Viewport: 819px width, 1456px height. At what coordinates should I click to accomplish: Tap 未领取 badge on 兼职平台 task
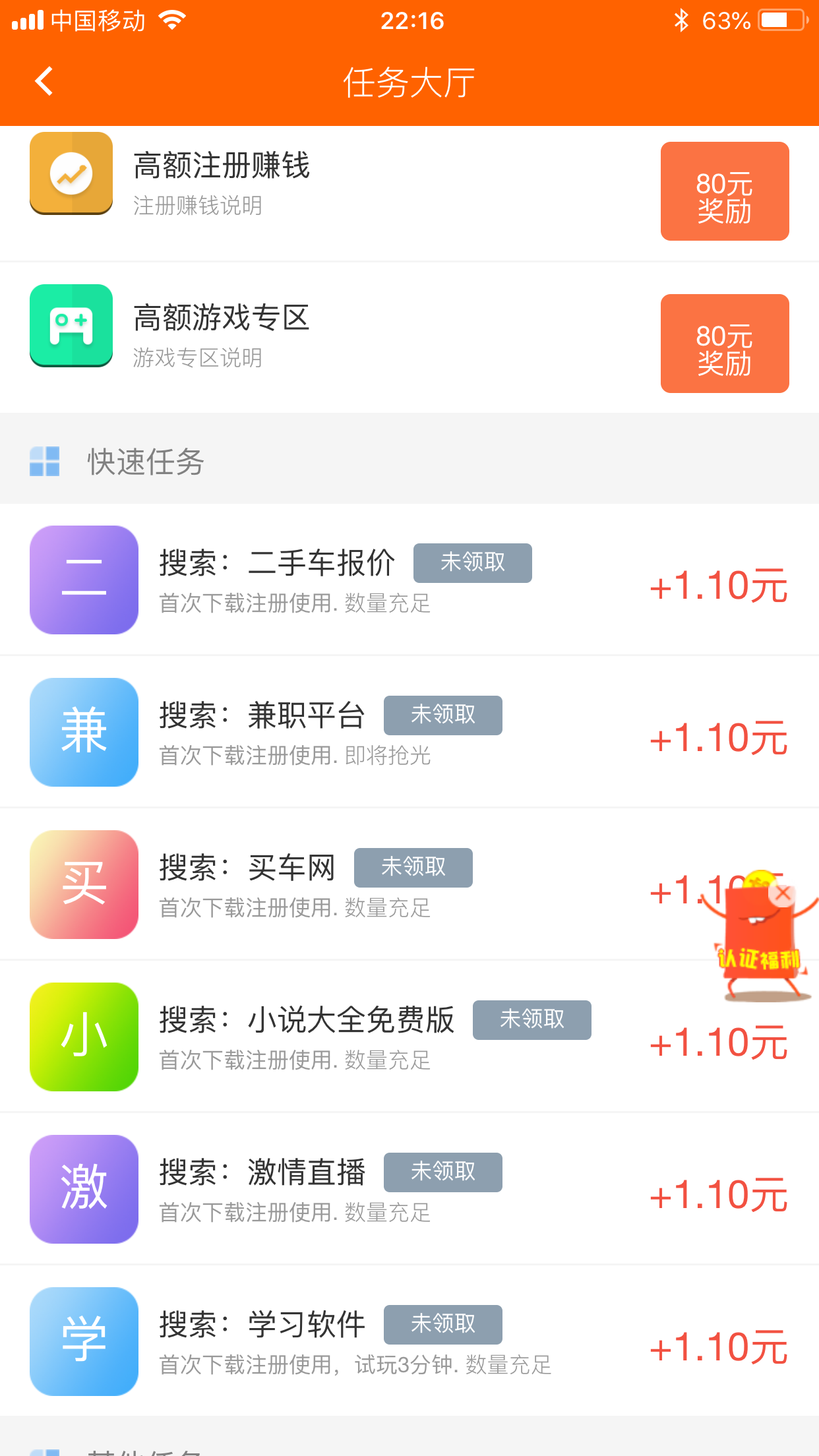pos(442,715)
